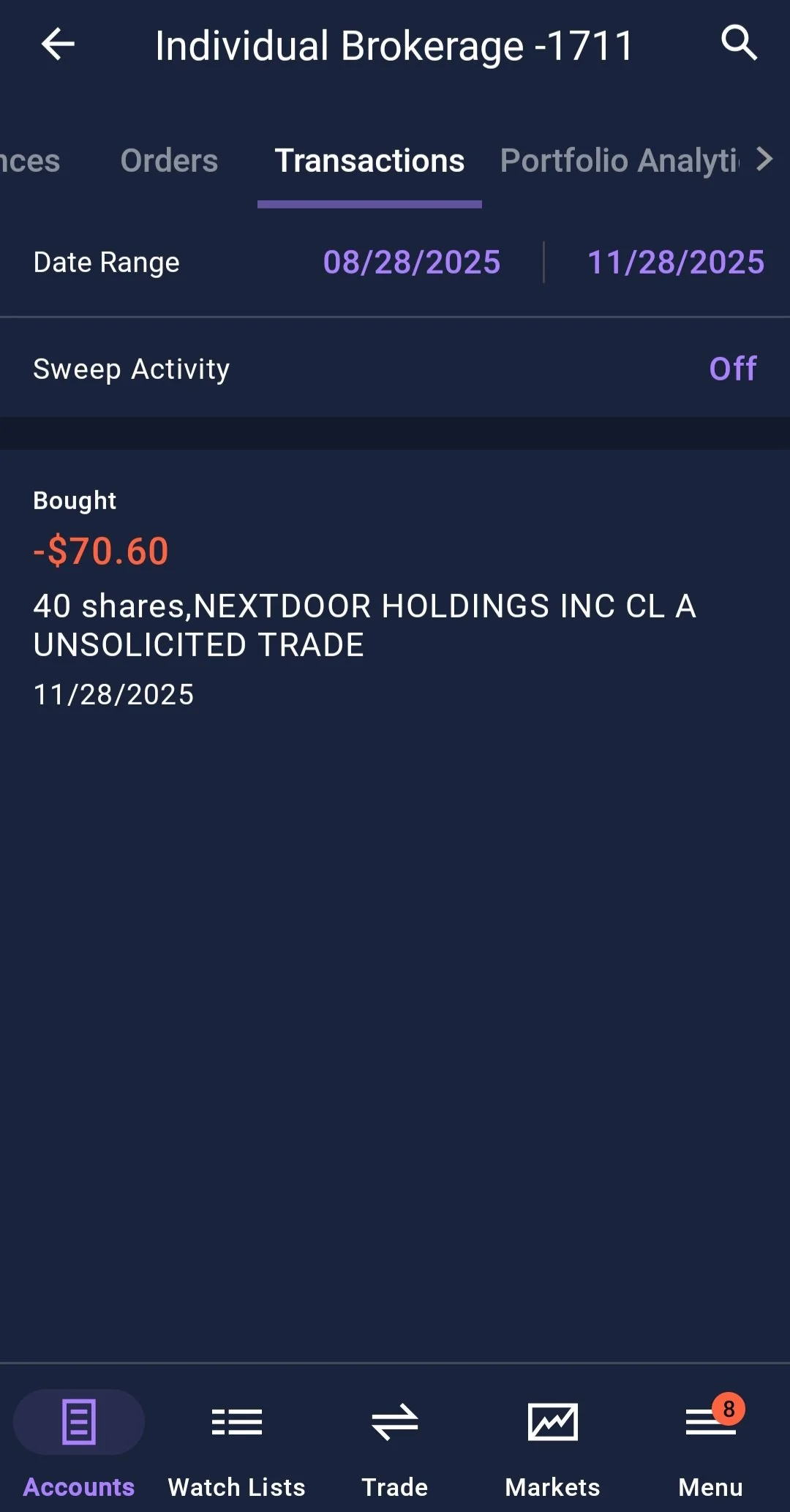Toggle Sweep Activity from Off
790x1512 pixels.
(x=733, y=369)
